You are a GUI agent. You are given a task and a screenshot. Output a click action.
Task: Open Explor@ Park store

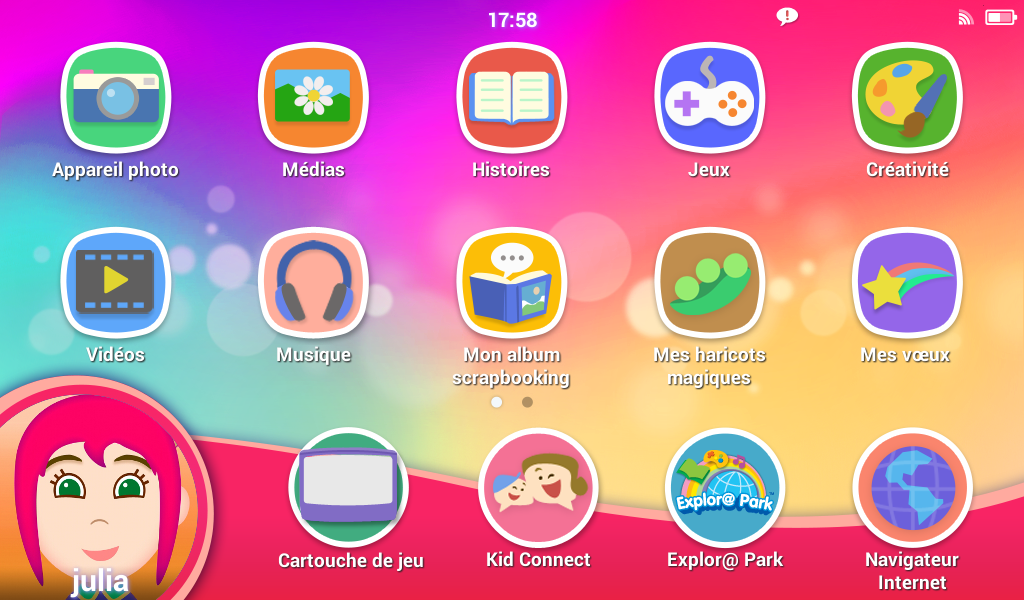[725, 487]
